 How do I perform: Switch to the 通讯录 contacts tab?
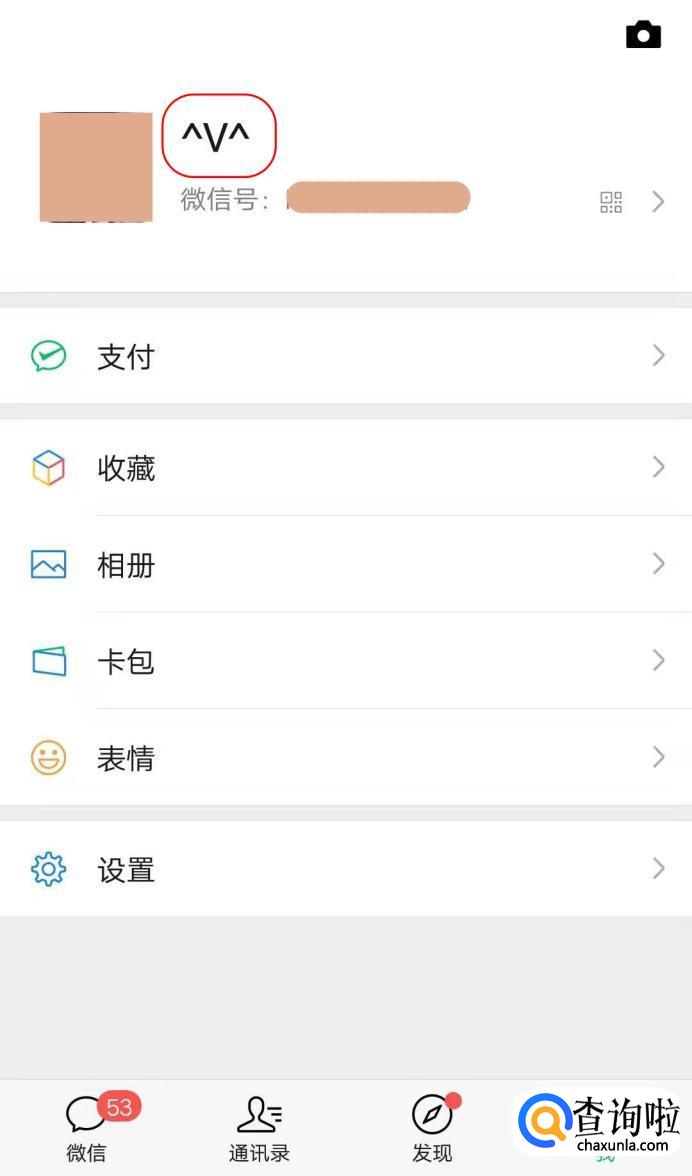coord(259,1127)
